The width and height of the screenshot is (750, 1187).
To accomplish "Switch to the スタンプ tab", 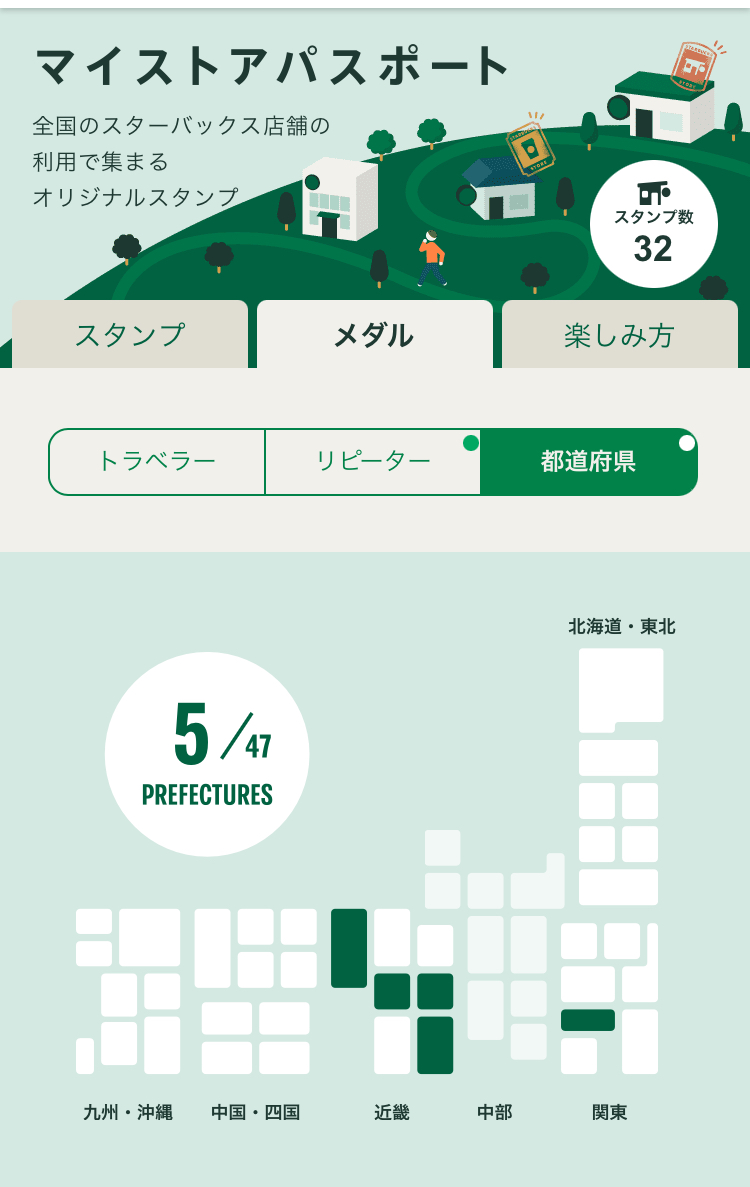I will point(130,335).
